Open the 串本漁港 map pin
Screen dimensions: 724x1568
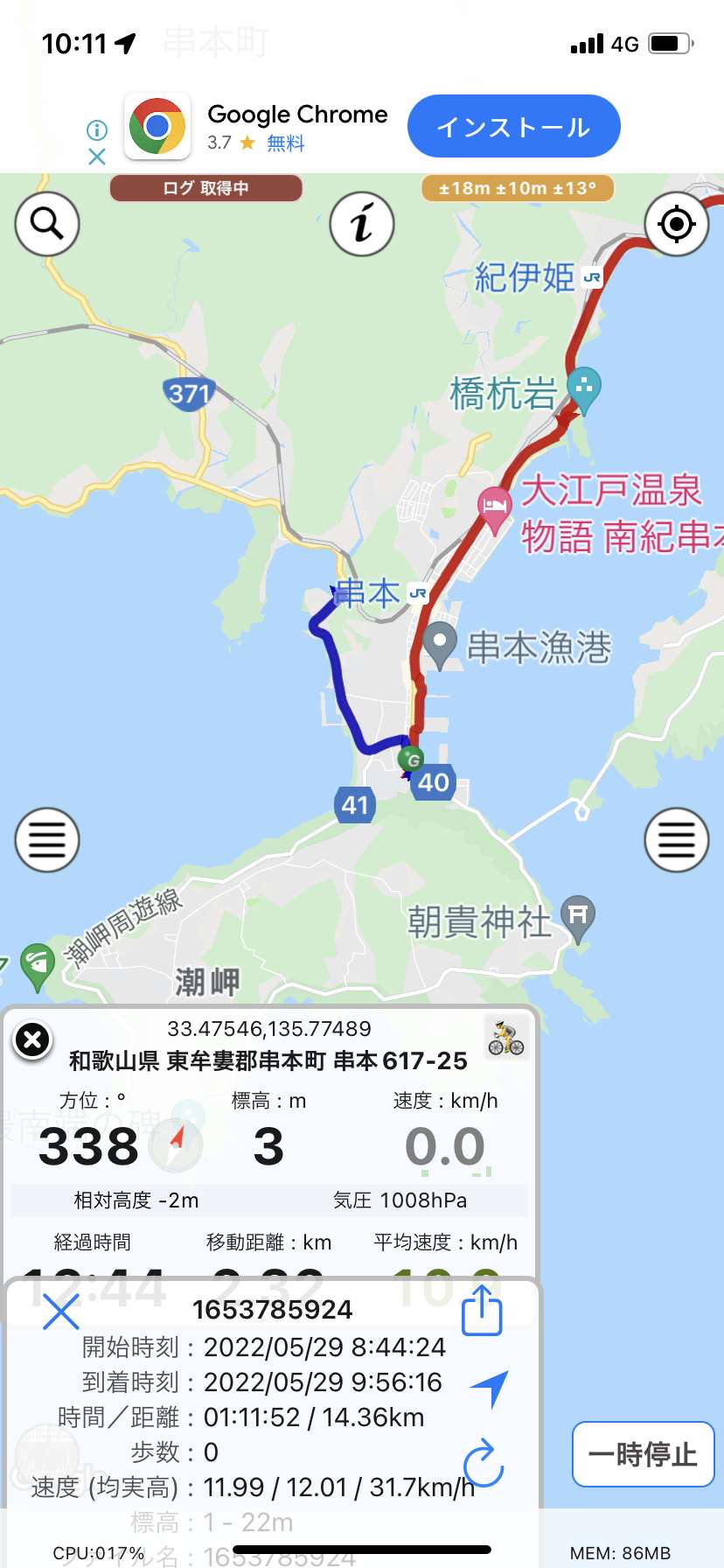coord(440,647)
